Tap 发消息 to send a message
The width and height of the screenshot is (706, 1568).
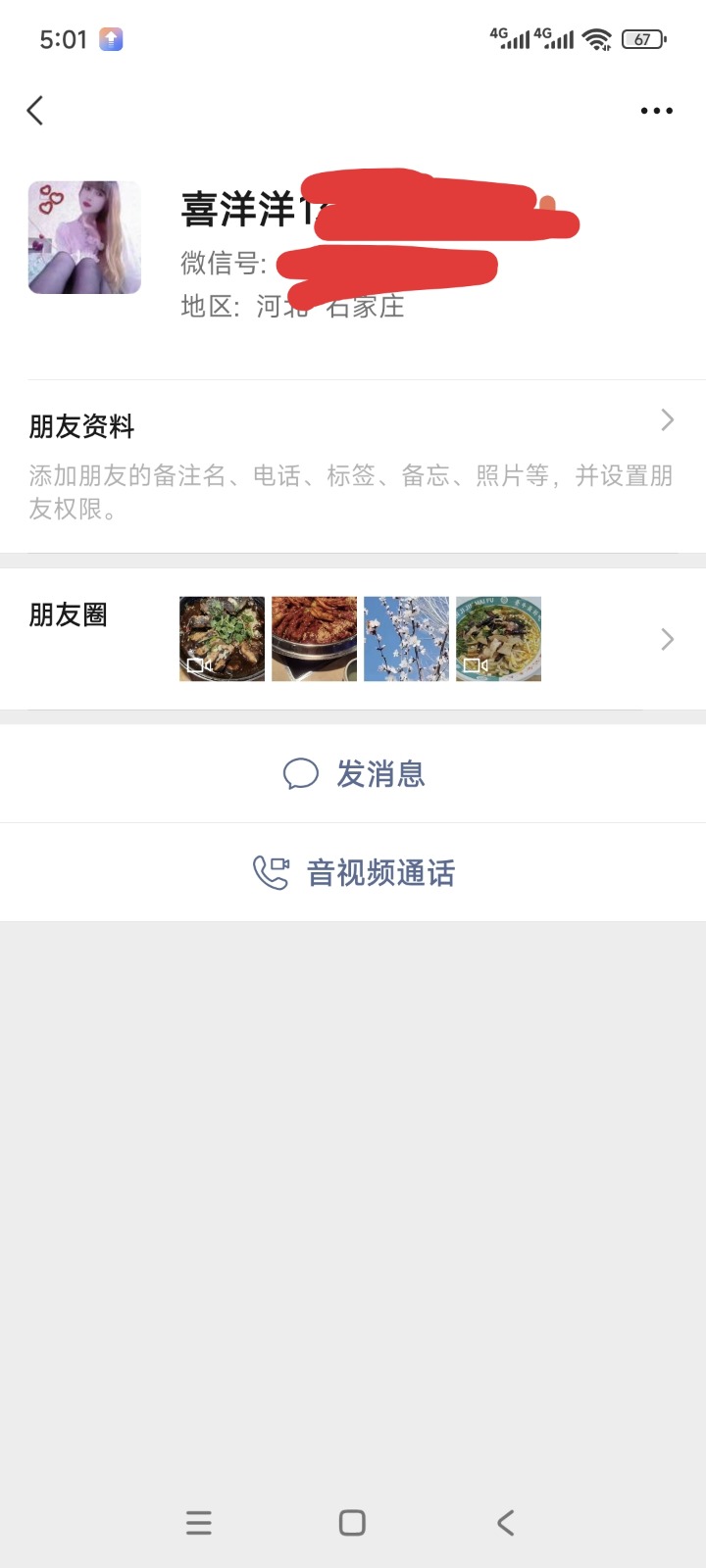point(353,774)
